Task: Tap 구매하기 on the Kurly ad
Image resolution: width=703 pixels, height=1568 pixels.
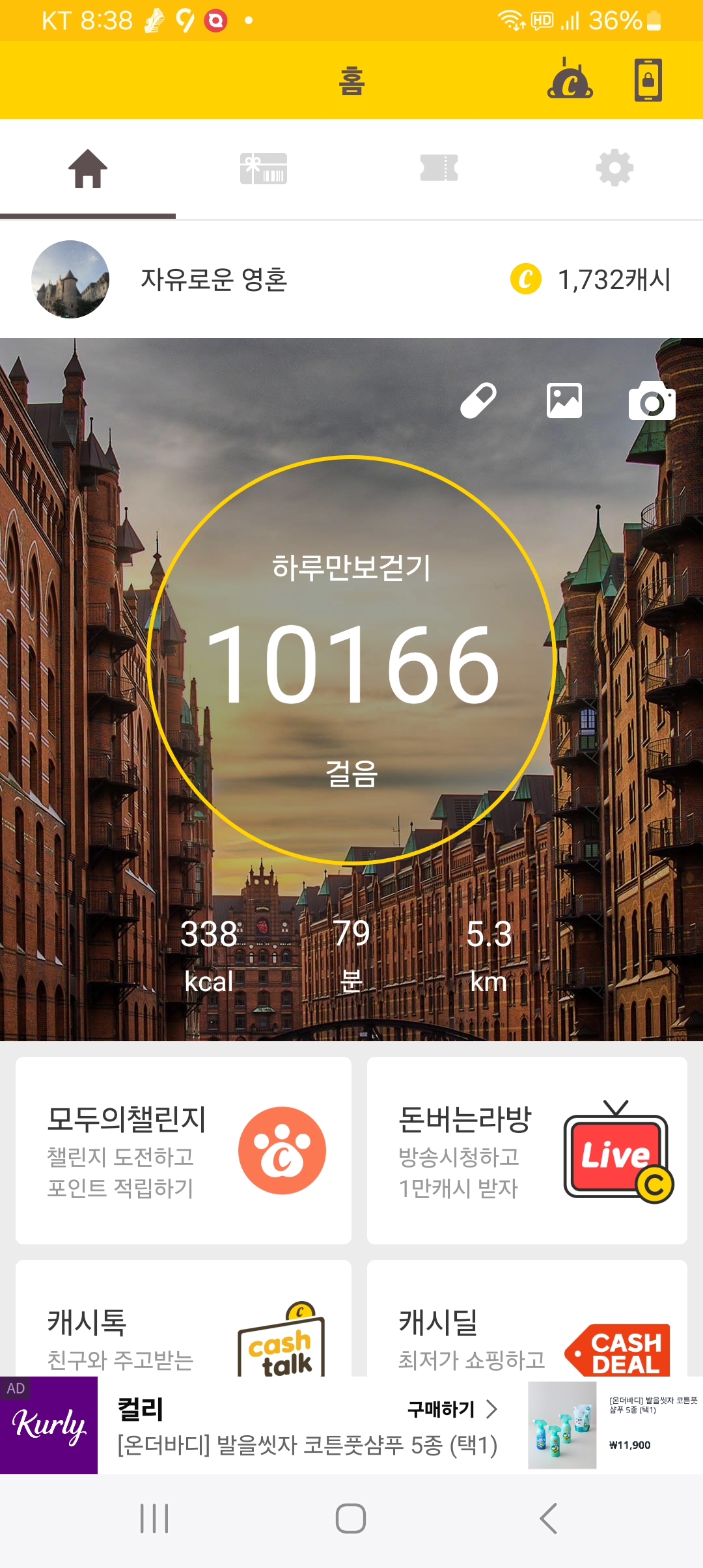Action: click(x=452, y=1409)
